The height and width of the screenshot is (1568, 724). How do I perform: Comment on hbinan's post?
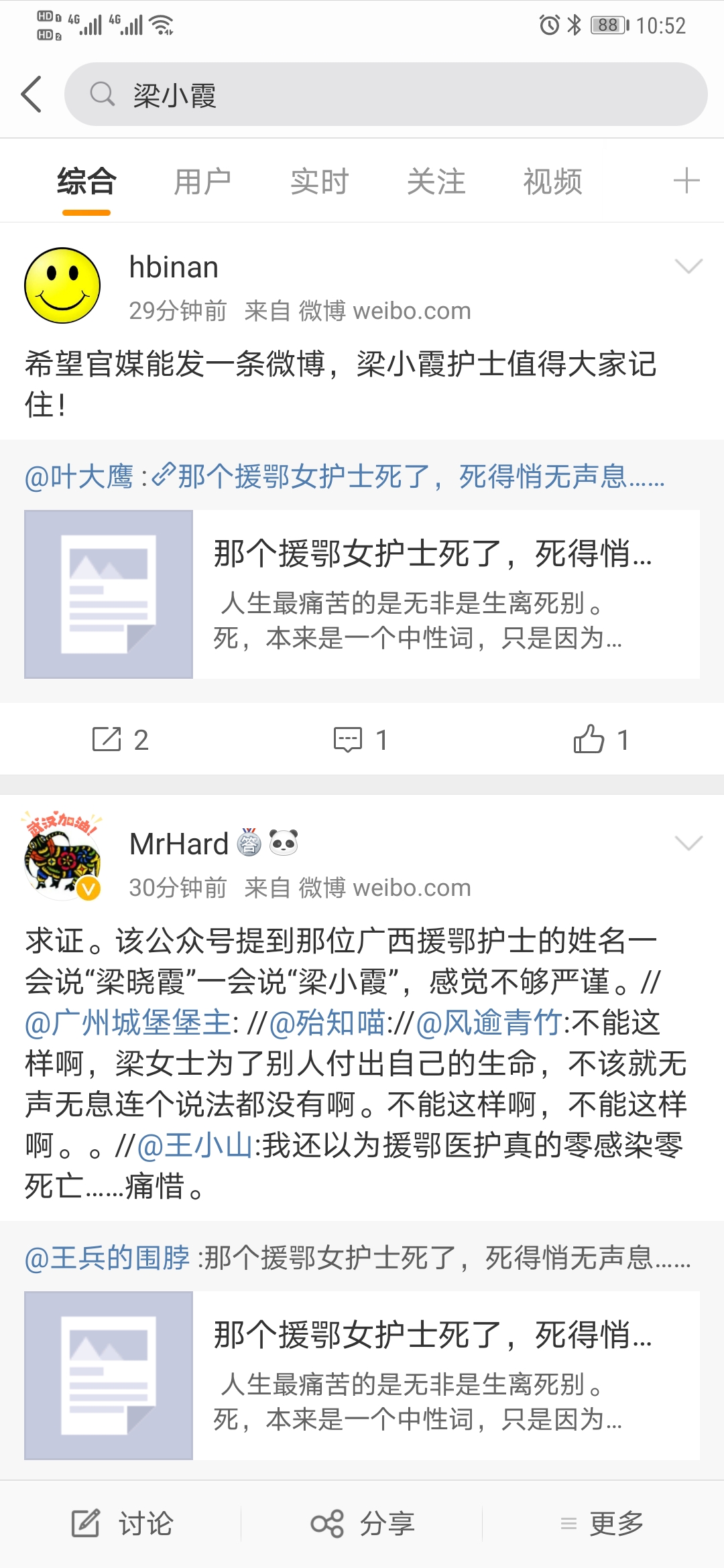[x=361, y=739]
